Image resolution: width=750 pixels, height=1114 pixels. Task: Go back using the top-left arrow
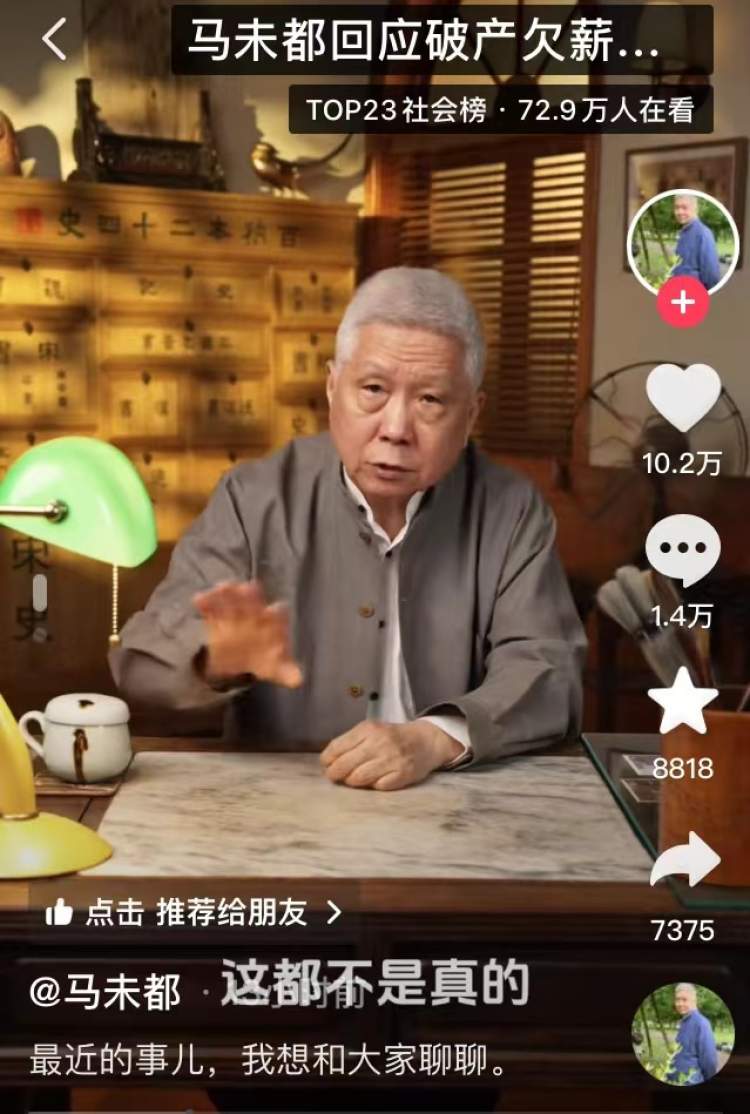click(54, 39)
